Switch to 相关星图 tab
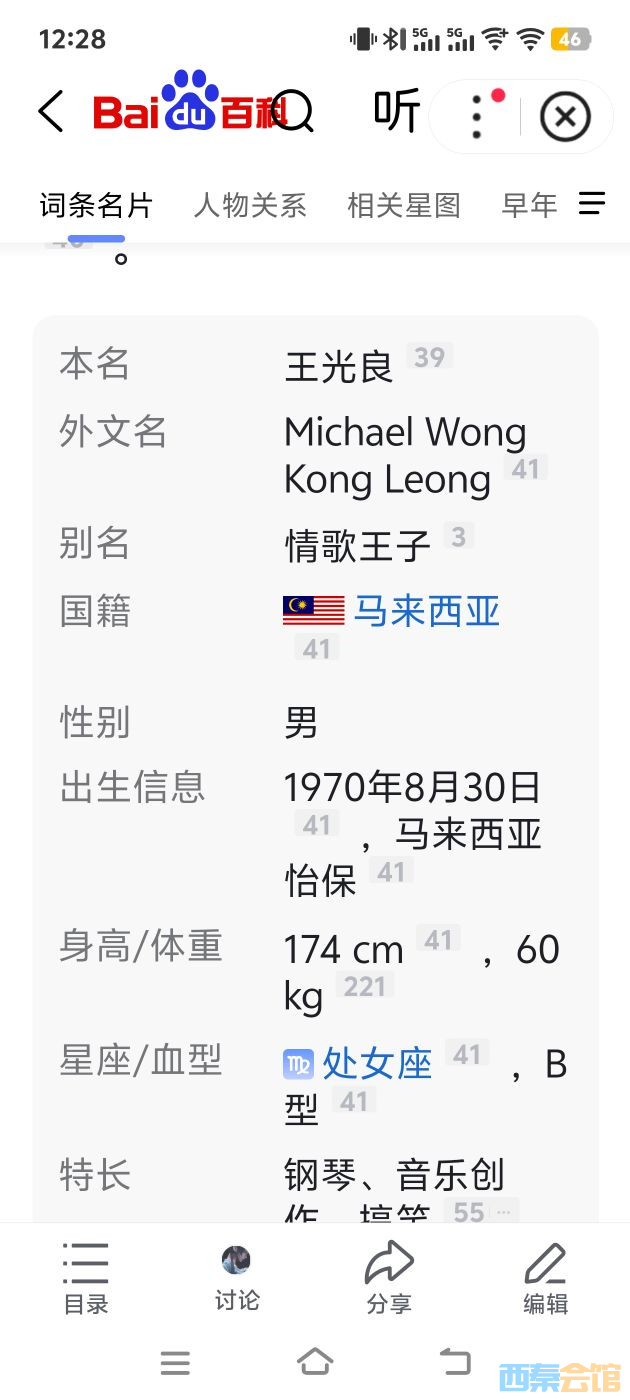Viewport: 630px width, 1400px height. [x=404, y=206]
